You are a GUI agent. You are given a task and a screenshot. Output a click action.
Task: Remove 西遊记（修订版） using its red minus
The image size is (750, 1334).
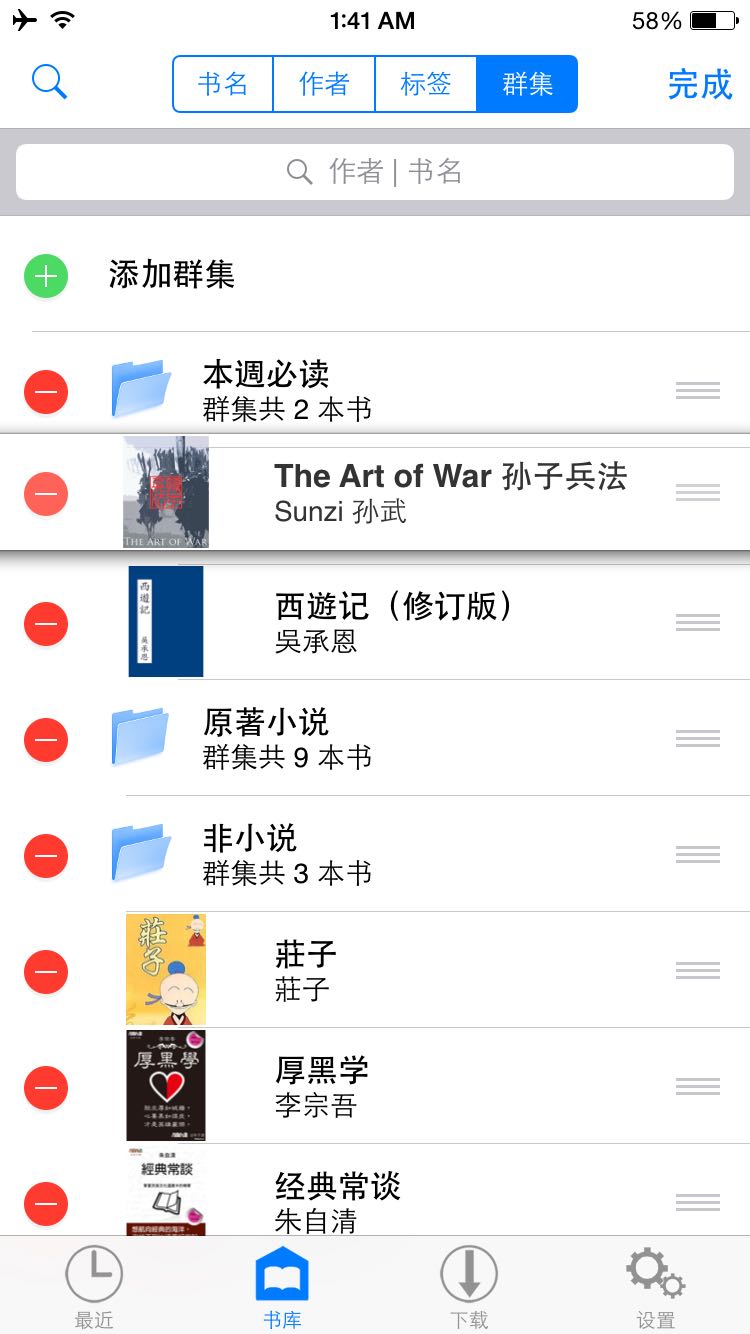46,624
